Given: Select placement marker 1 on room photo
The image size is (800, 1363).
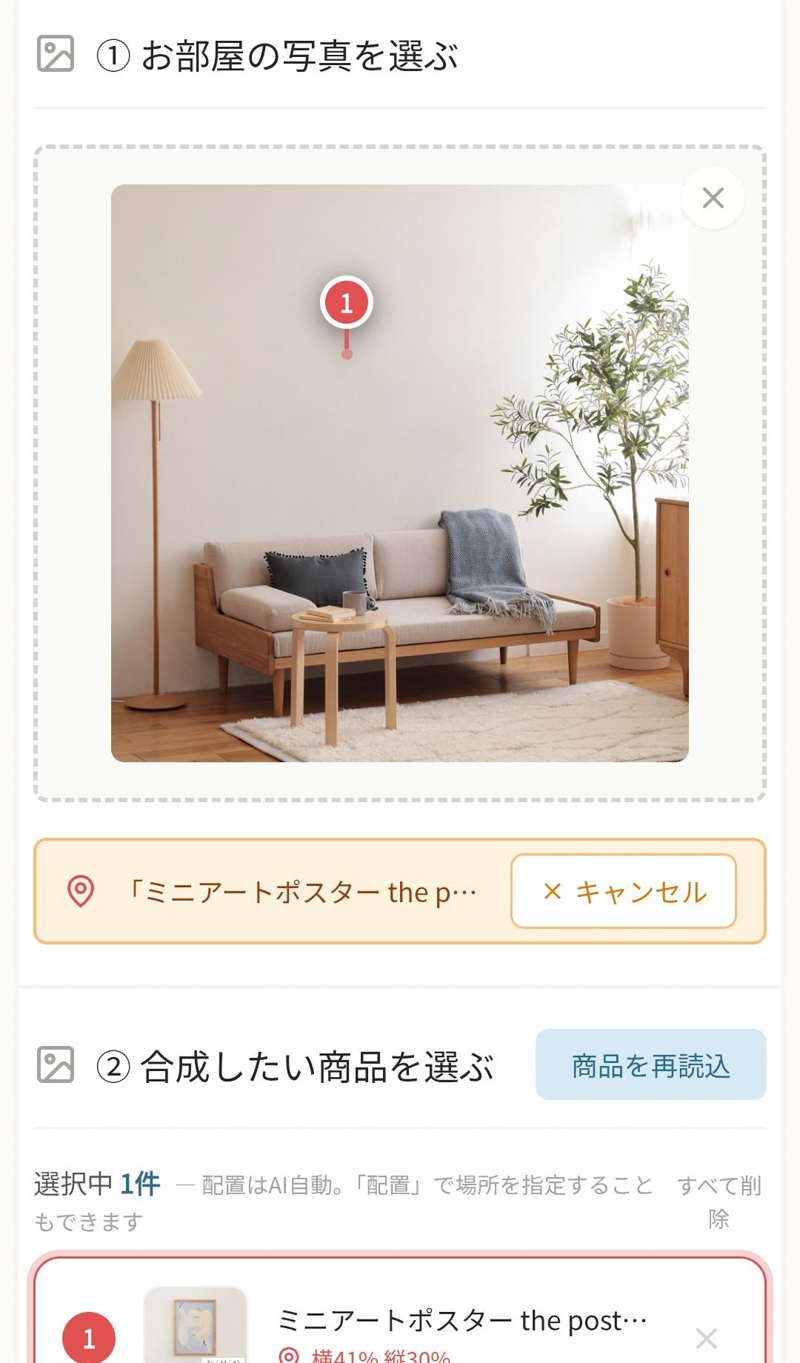Looking at the screenshot, I should click(346, 302).
